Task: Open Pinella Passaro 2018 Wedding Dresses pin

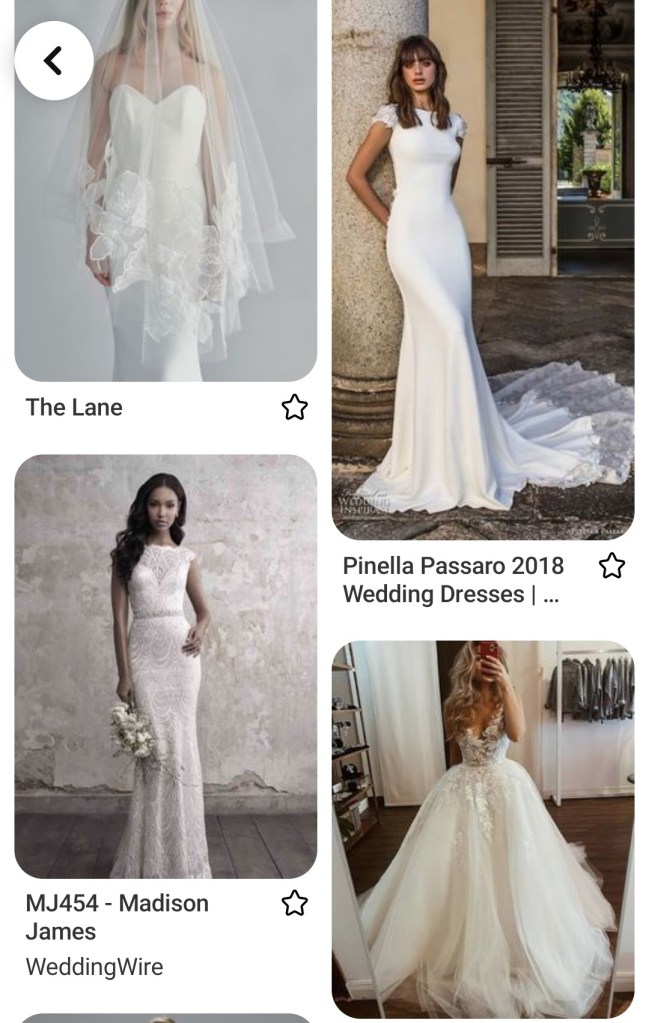Action: coord(483,270)
